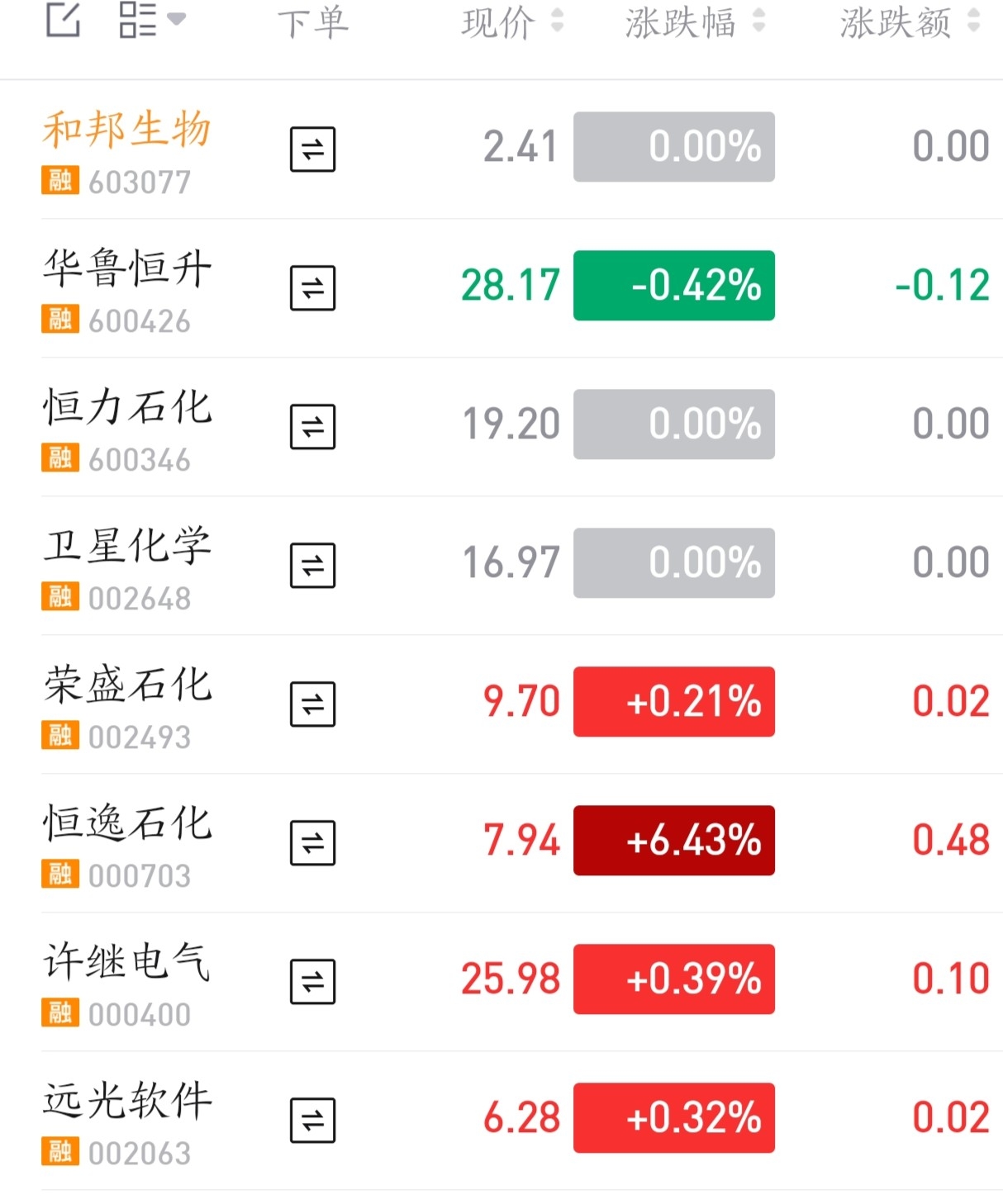Sort the list by 涨跌额
The height and width of the screenshot is (1204, 1003).
point(909,22)
